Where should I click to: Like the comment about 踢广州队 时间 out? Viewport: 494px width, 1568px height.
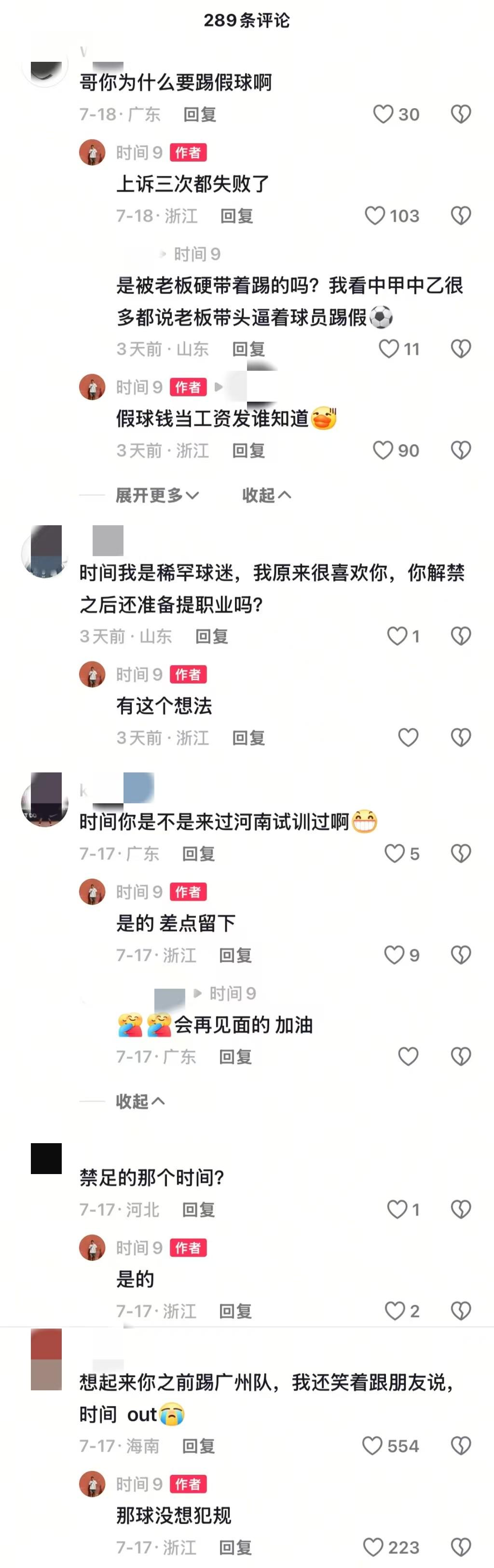(372, 1446)
